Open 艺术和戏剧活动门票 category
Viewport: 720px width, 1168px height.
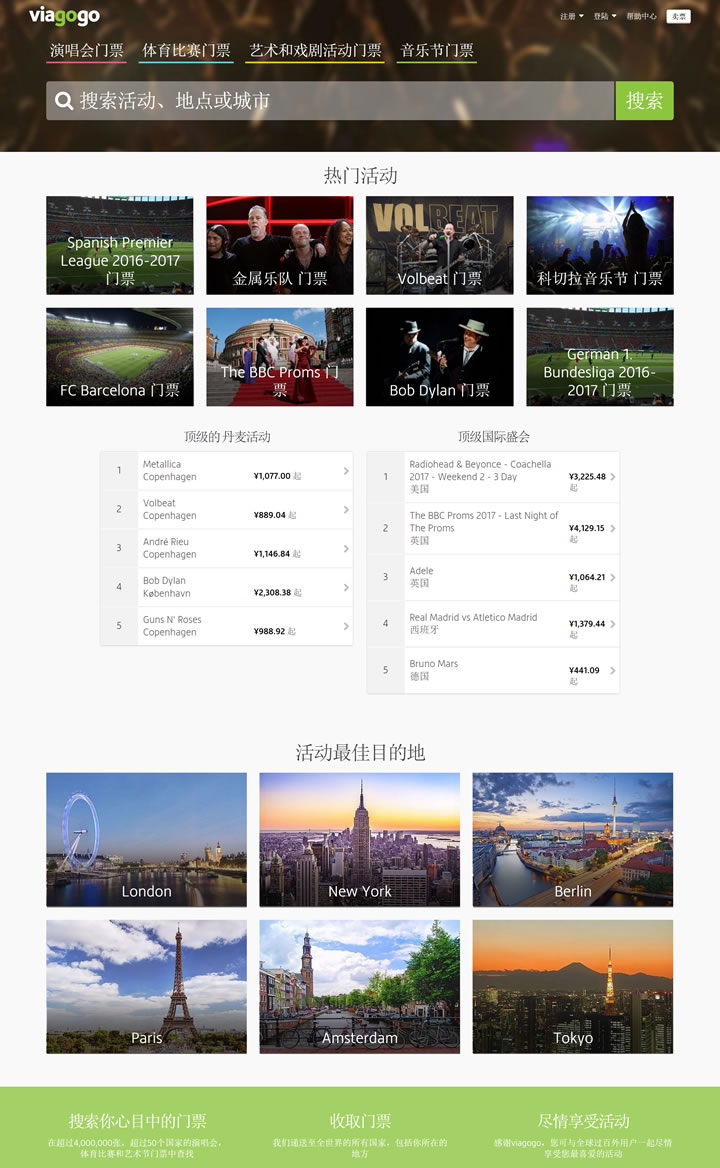[x=315, y=51]
